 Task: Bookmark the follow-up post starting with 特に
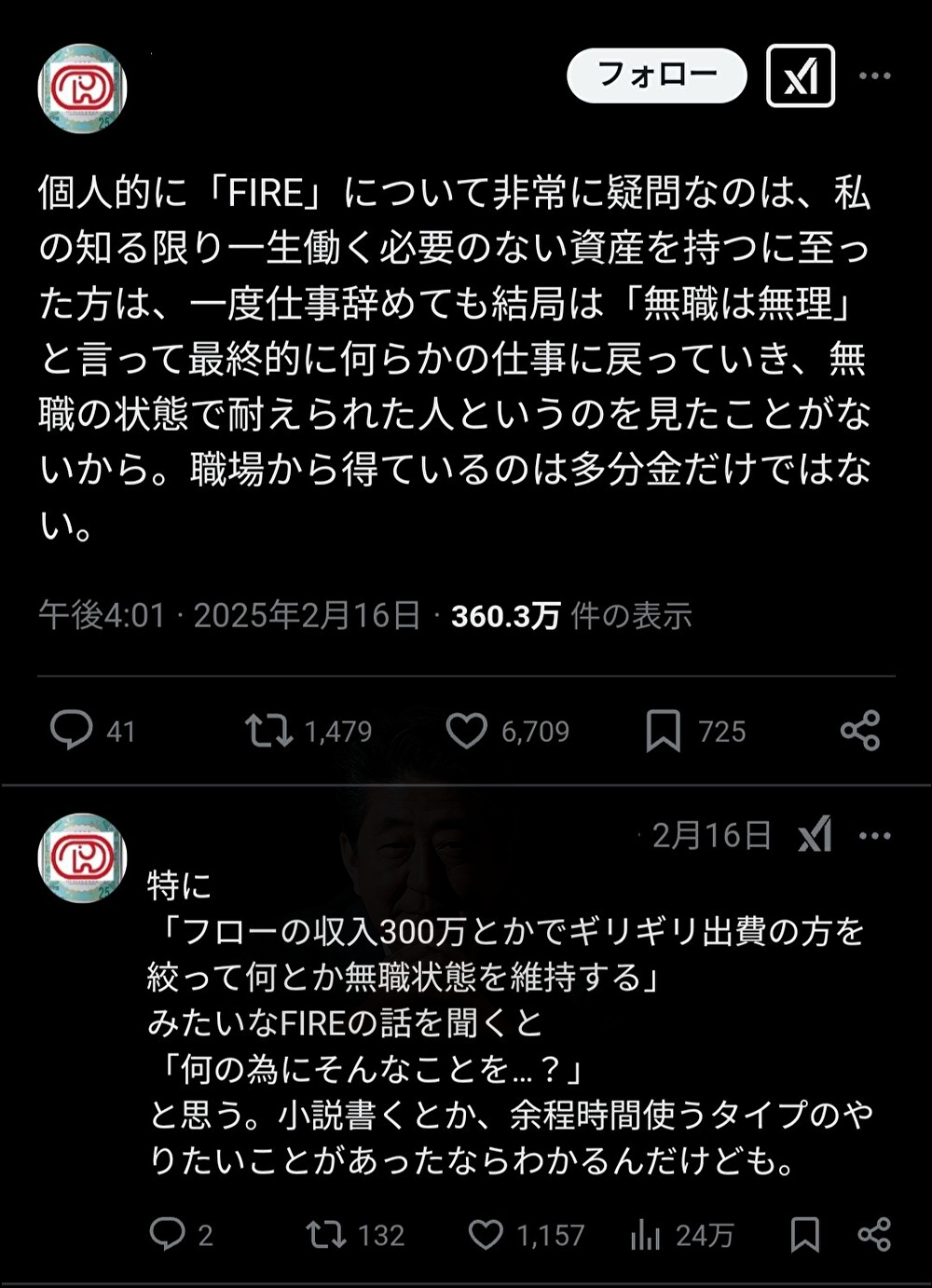804,1235
